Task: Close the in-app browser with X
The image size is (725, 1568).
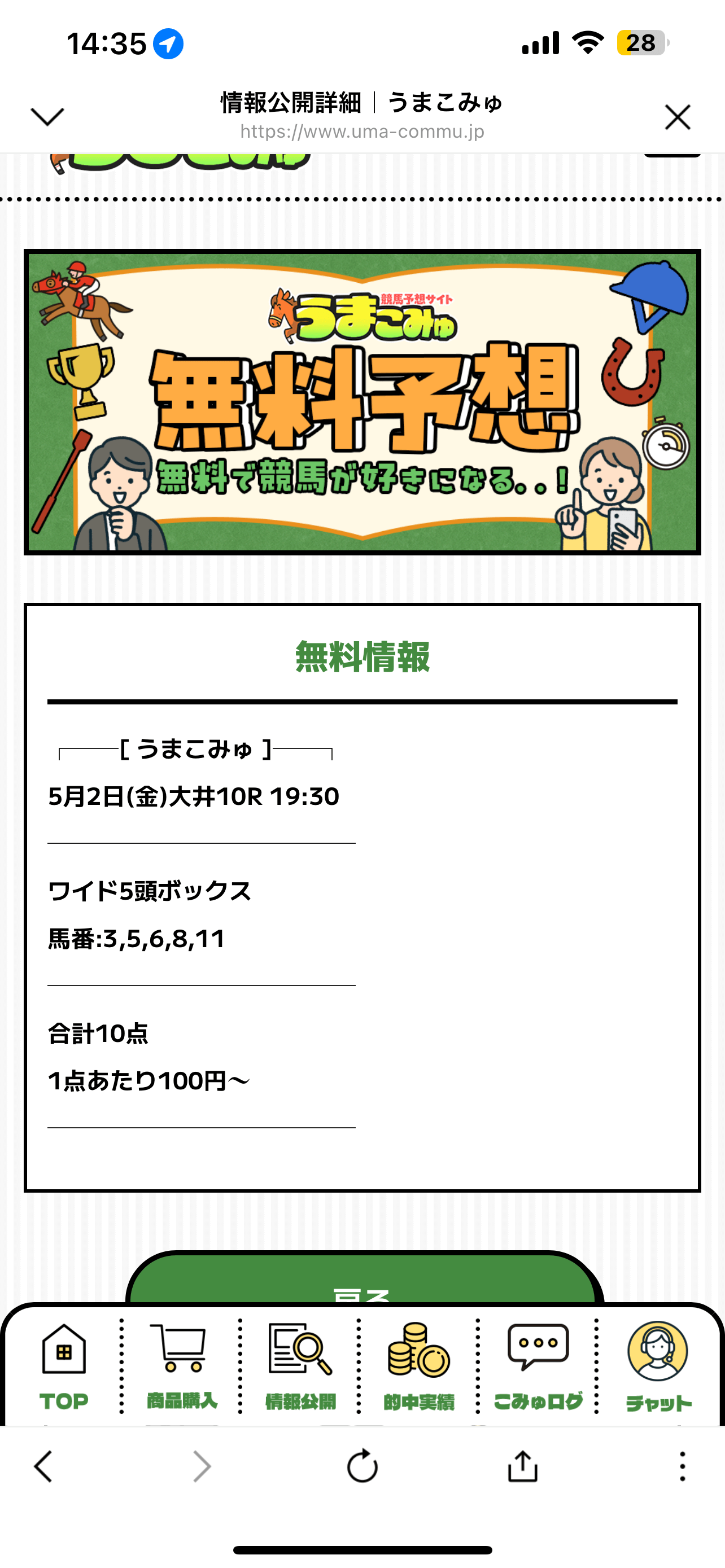Action: (677, 117)
